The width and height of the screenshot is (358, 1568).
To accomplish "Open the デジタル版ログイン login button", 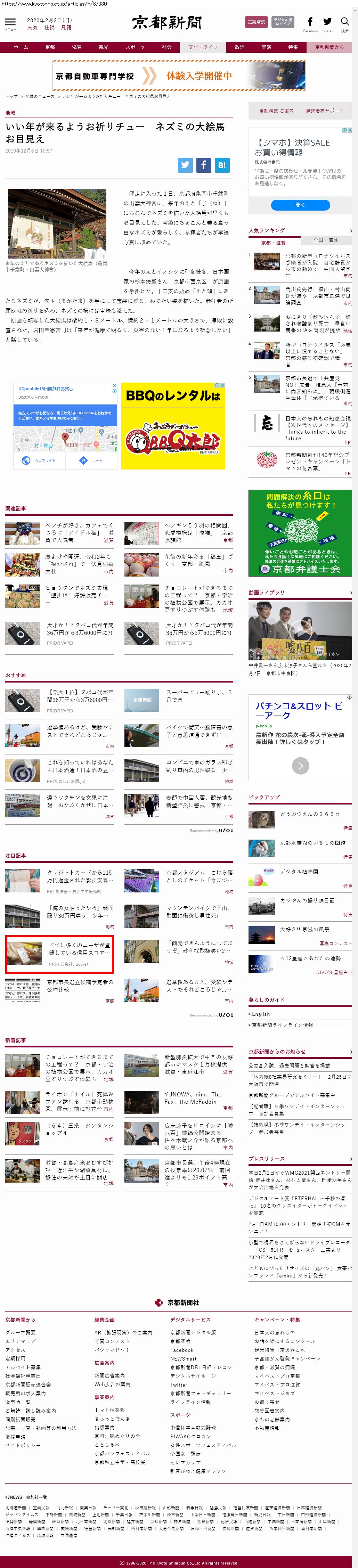I will pos(282,22).
